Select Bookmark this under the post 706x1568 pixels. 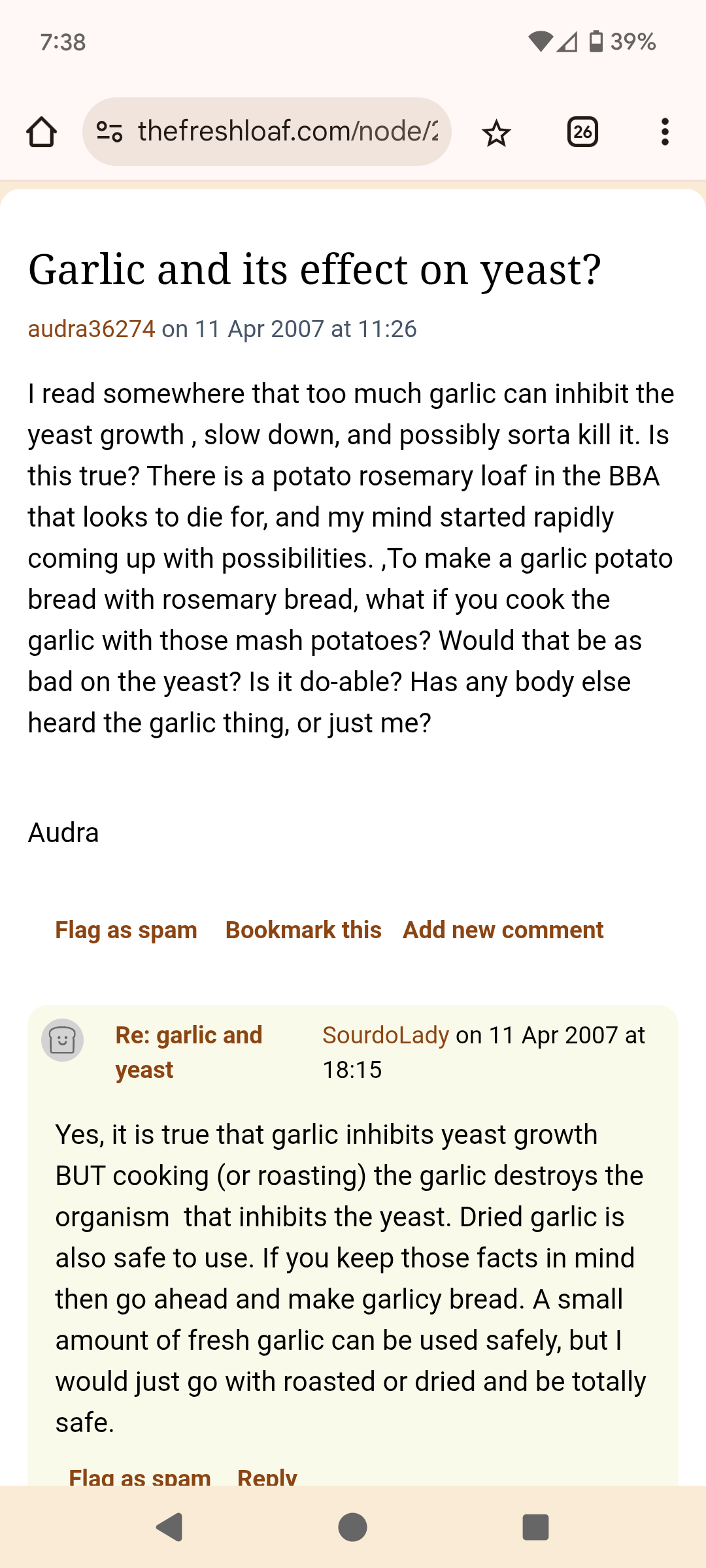coord(303,930)
